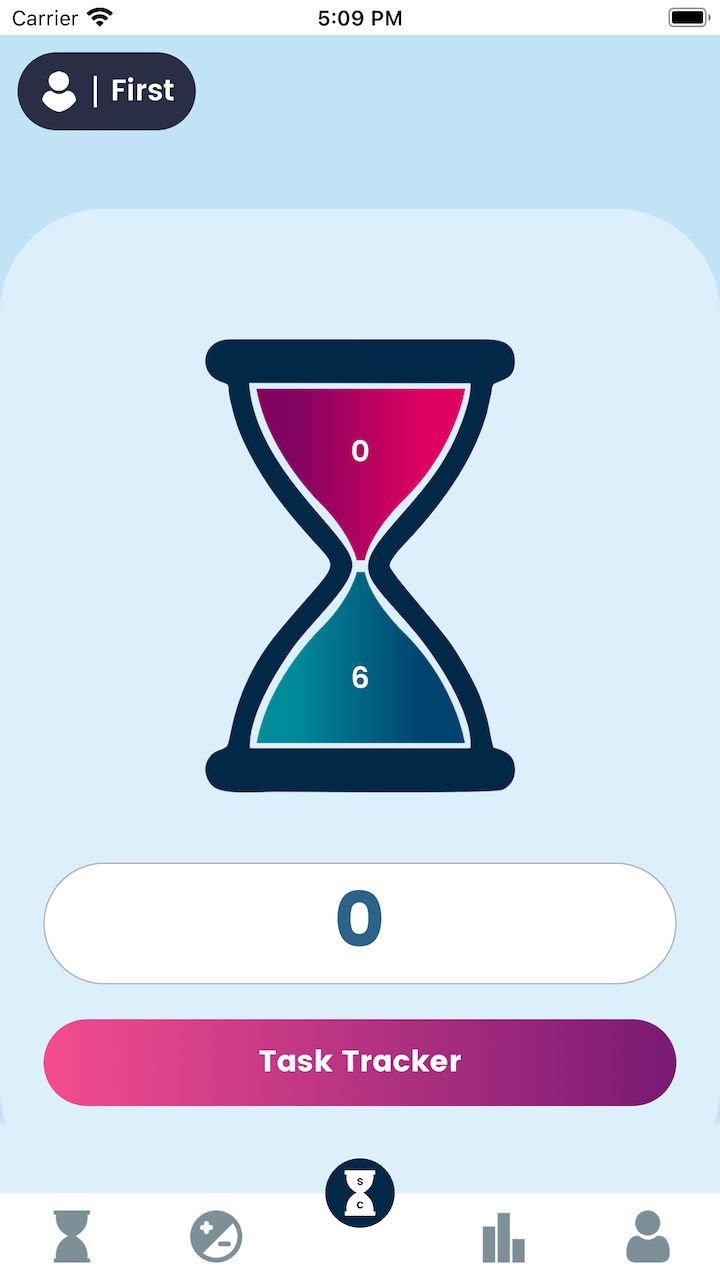Switch to the hourglass timer tab

(72, 1236)
